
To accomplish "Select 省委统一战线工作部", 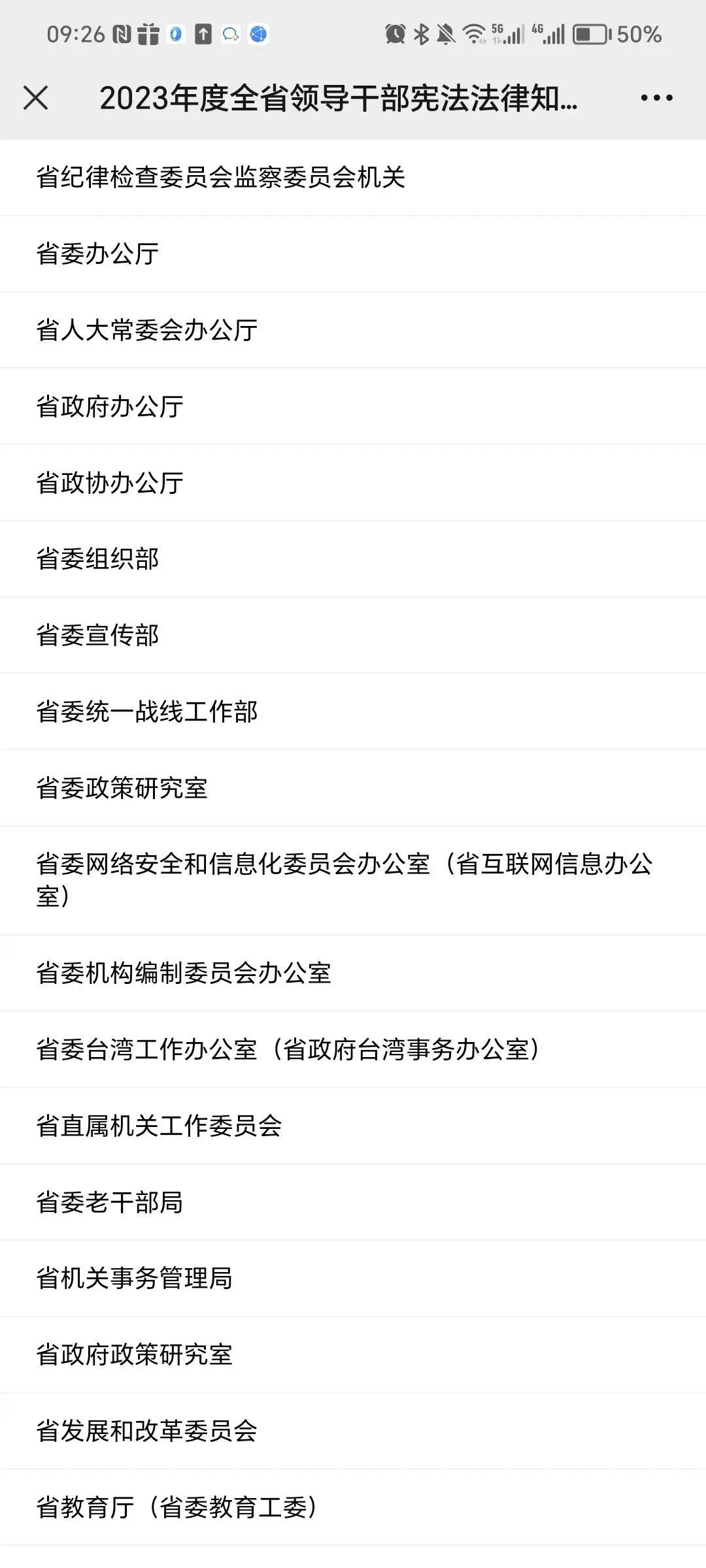I will pos(353,711).
